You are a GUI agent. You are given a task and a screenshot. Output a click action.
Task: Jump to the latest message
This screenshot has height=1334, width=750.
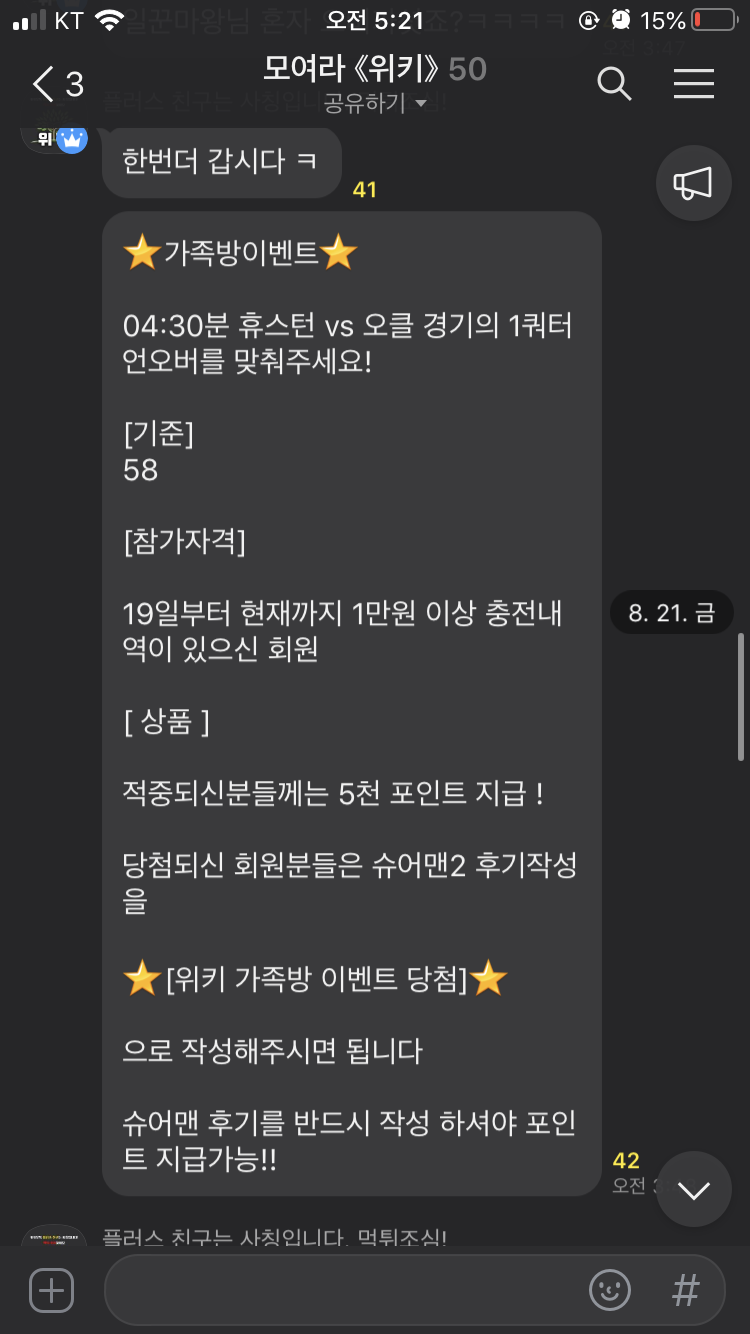pos(693,1189)
